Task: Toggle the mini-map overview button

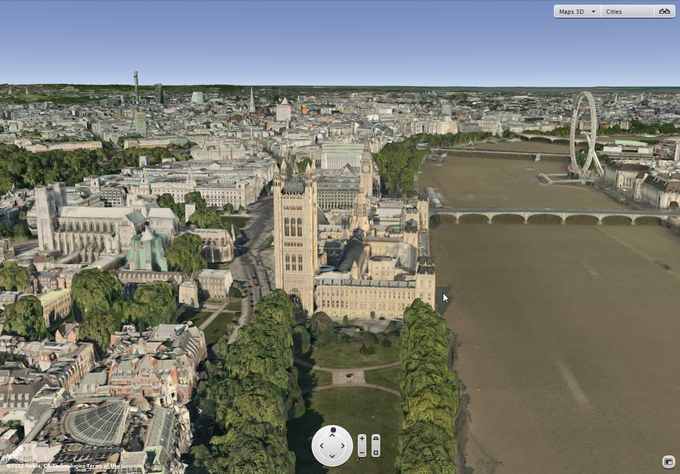Action: click(x=668, y=462)
